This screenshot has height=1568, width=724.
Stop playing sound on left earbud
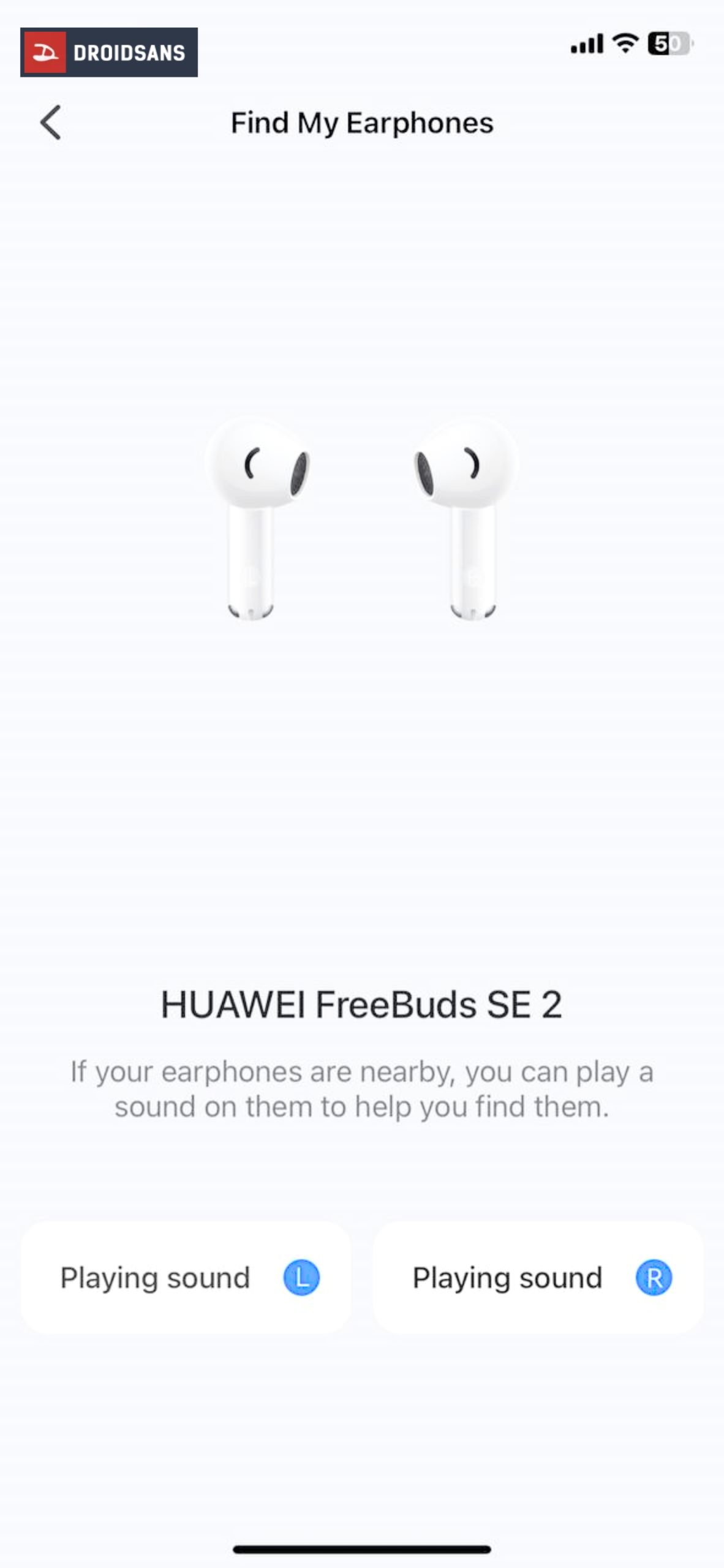186,1278
